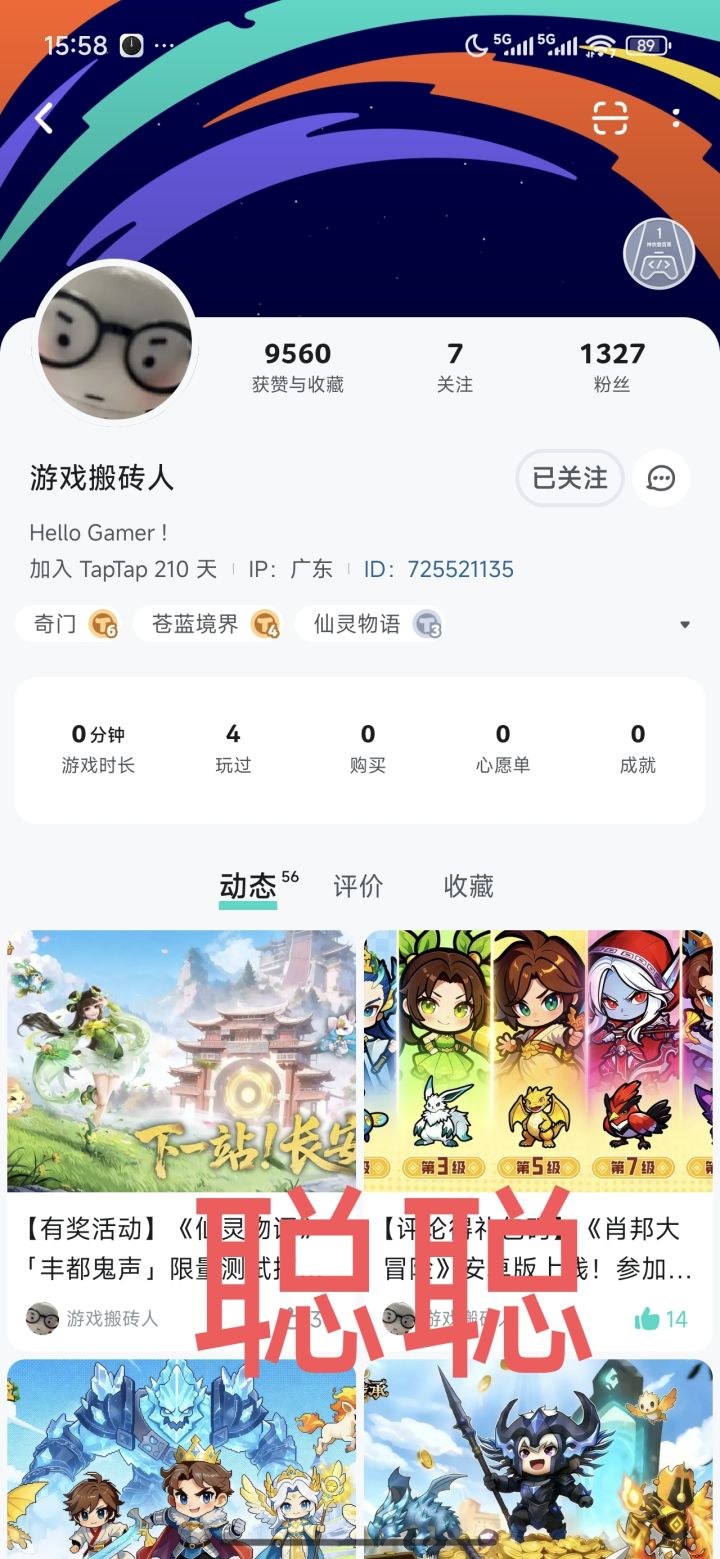This screenshot has height=1559, width=720.
Task: Tap the back arrow to return
Action: tap(42, 117)
